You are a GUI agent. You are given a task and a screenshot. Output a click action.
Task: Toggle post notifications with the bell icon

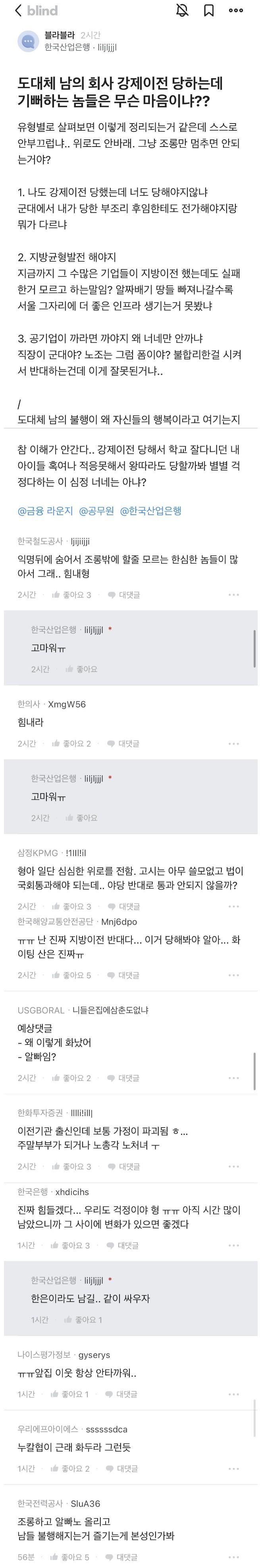181,10
